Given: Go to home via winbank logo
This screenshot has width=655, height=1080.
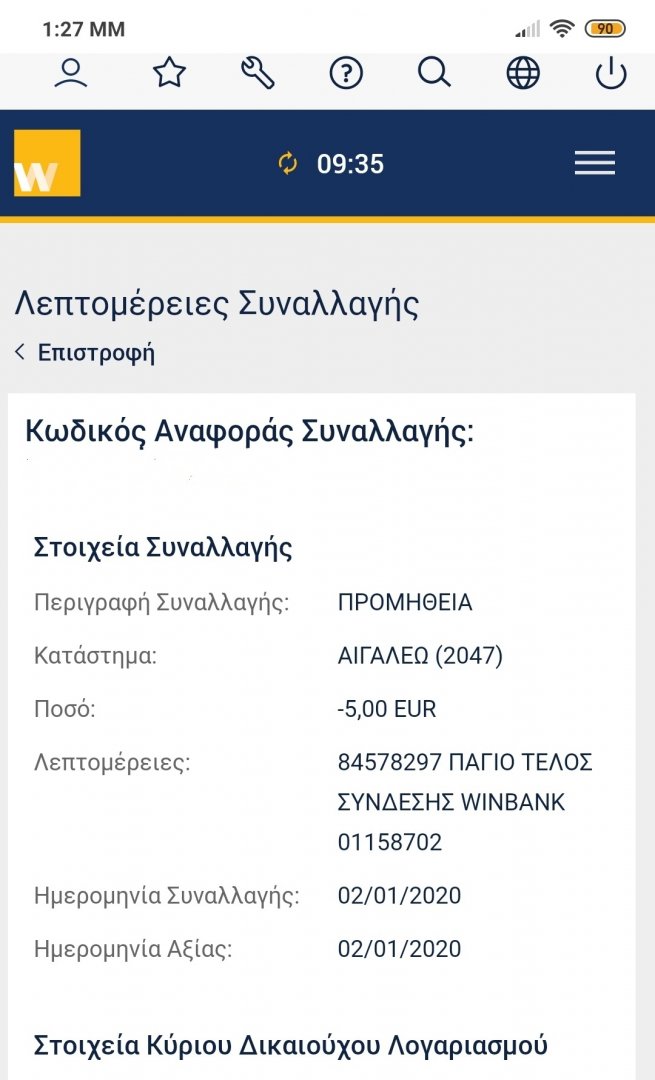Looking at the screenshot, I should [47, 163].
